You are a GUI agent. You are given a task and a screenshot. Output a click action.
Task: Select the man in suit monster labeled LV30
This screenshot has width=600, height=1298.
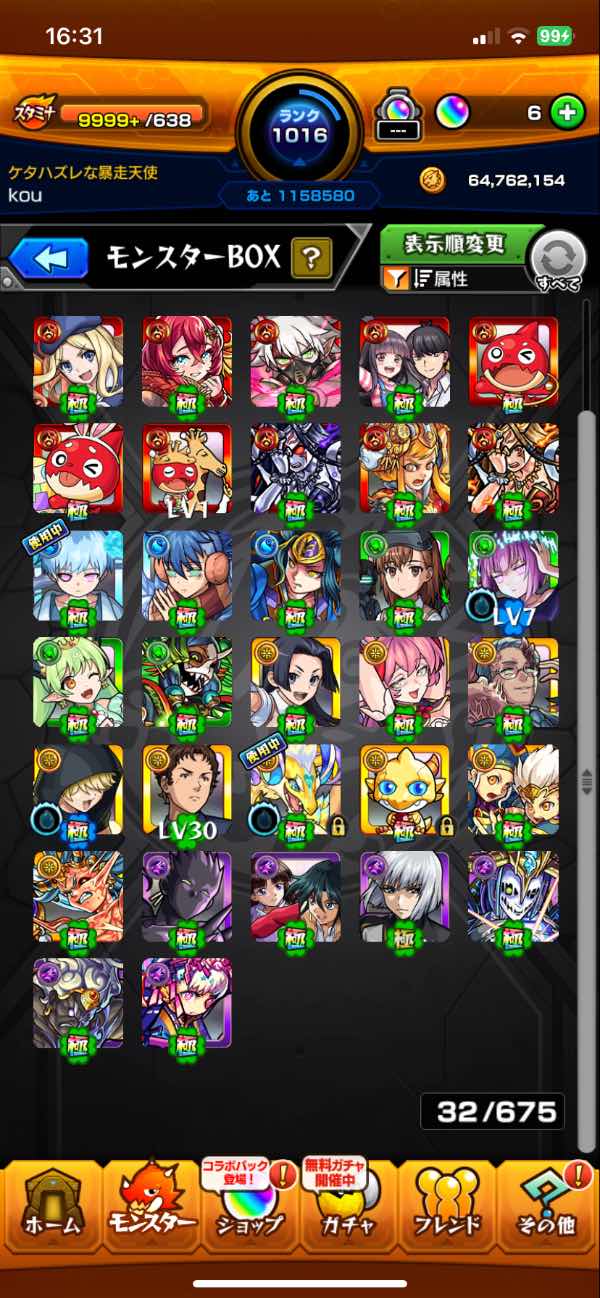coord(187,790)
